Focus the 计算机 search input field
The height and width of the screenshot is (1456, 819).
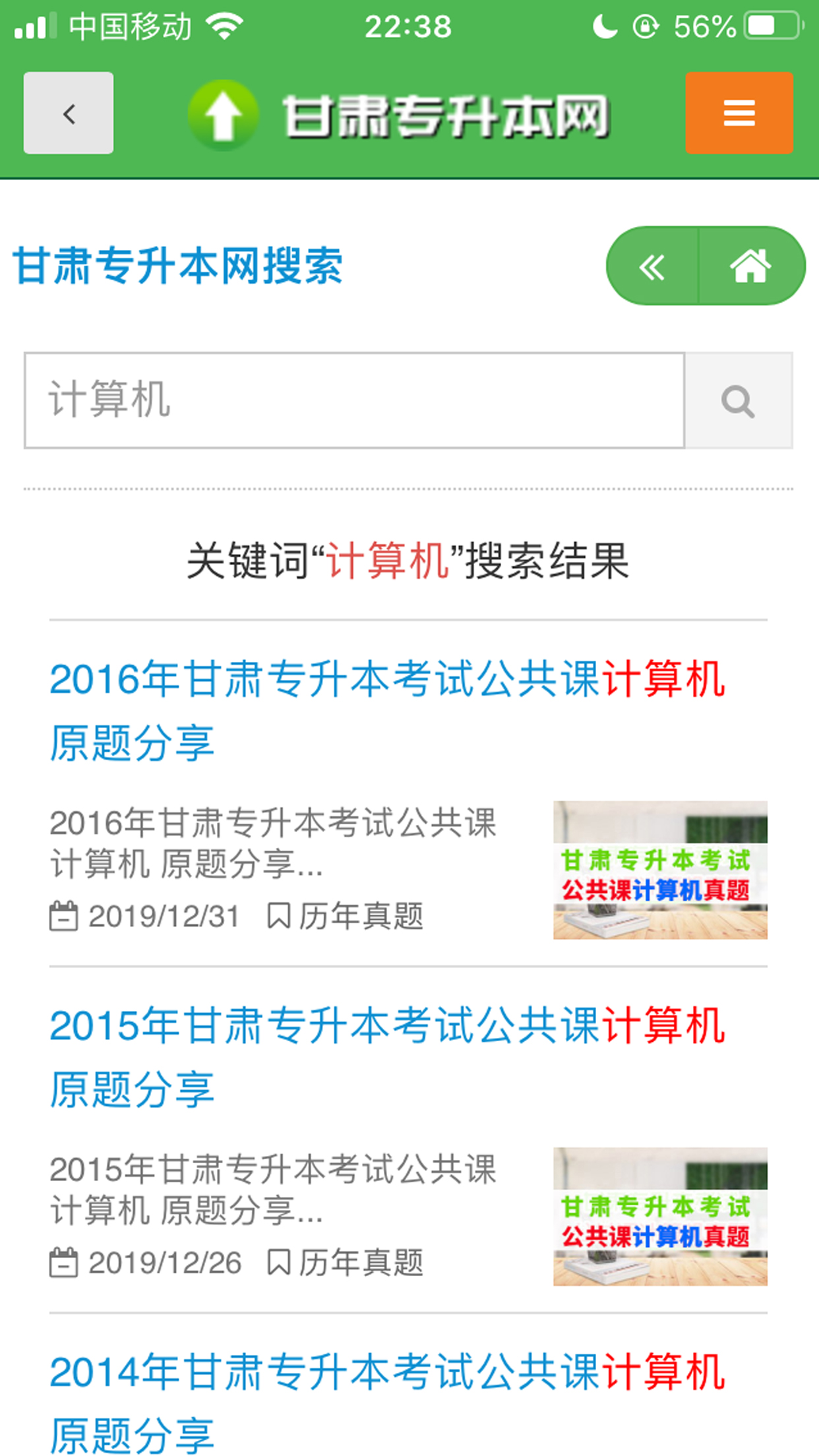pos(356,400)
